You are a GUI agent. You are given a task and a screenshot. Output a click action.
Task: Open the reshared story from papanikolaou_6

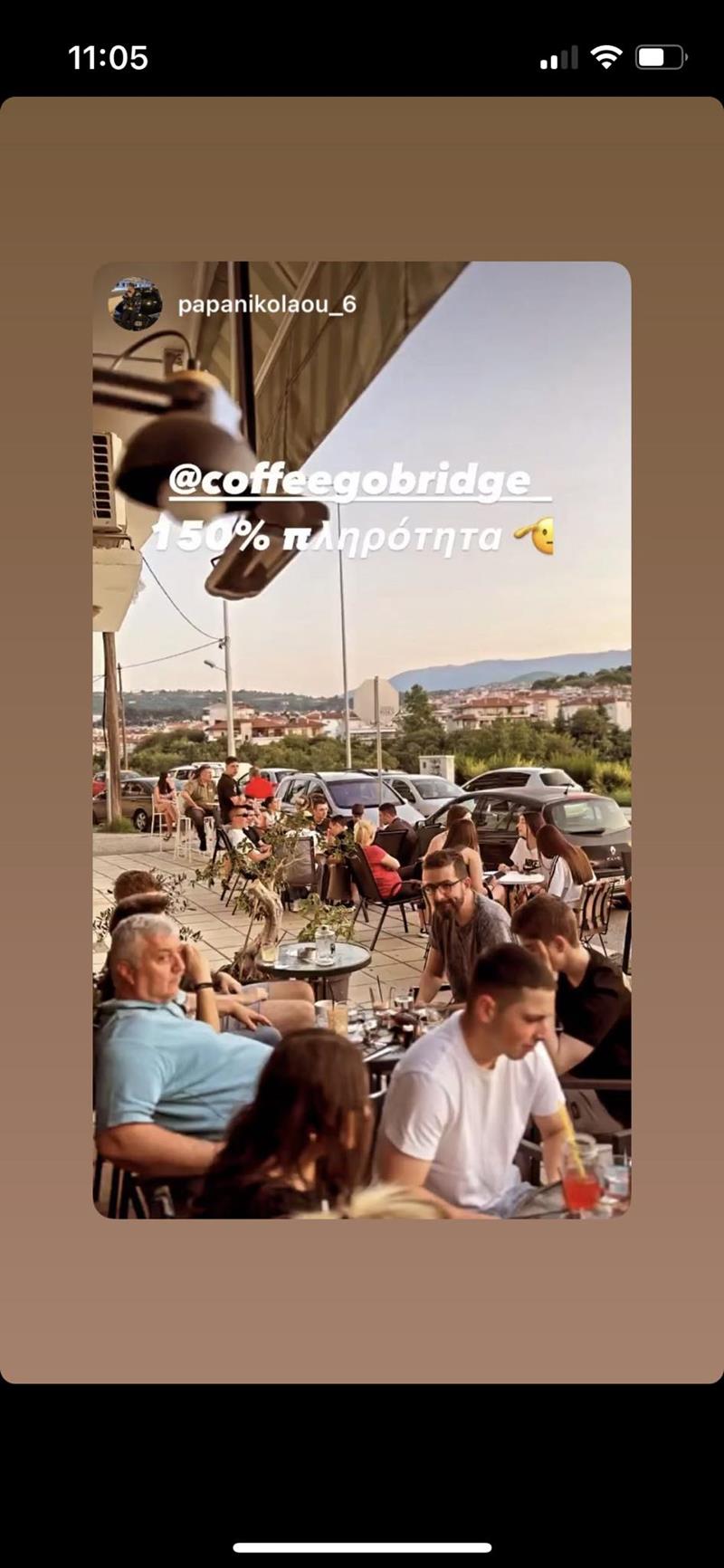click(x=362, y=740)
